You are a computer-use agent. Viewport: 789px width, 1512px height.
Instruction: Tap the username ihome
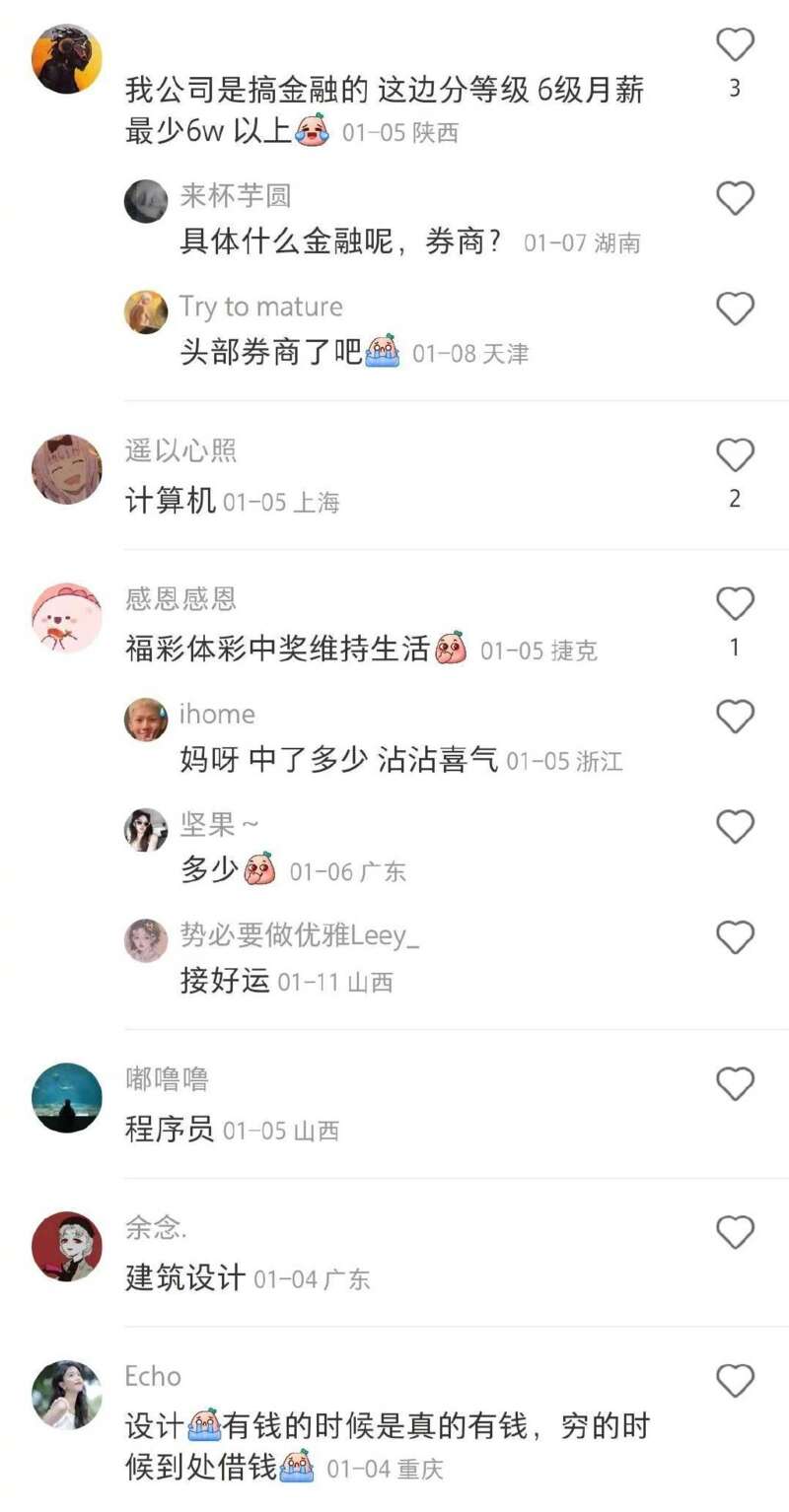tap(217, 714)
